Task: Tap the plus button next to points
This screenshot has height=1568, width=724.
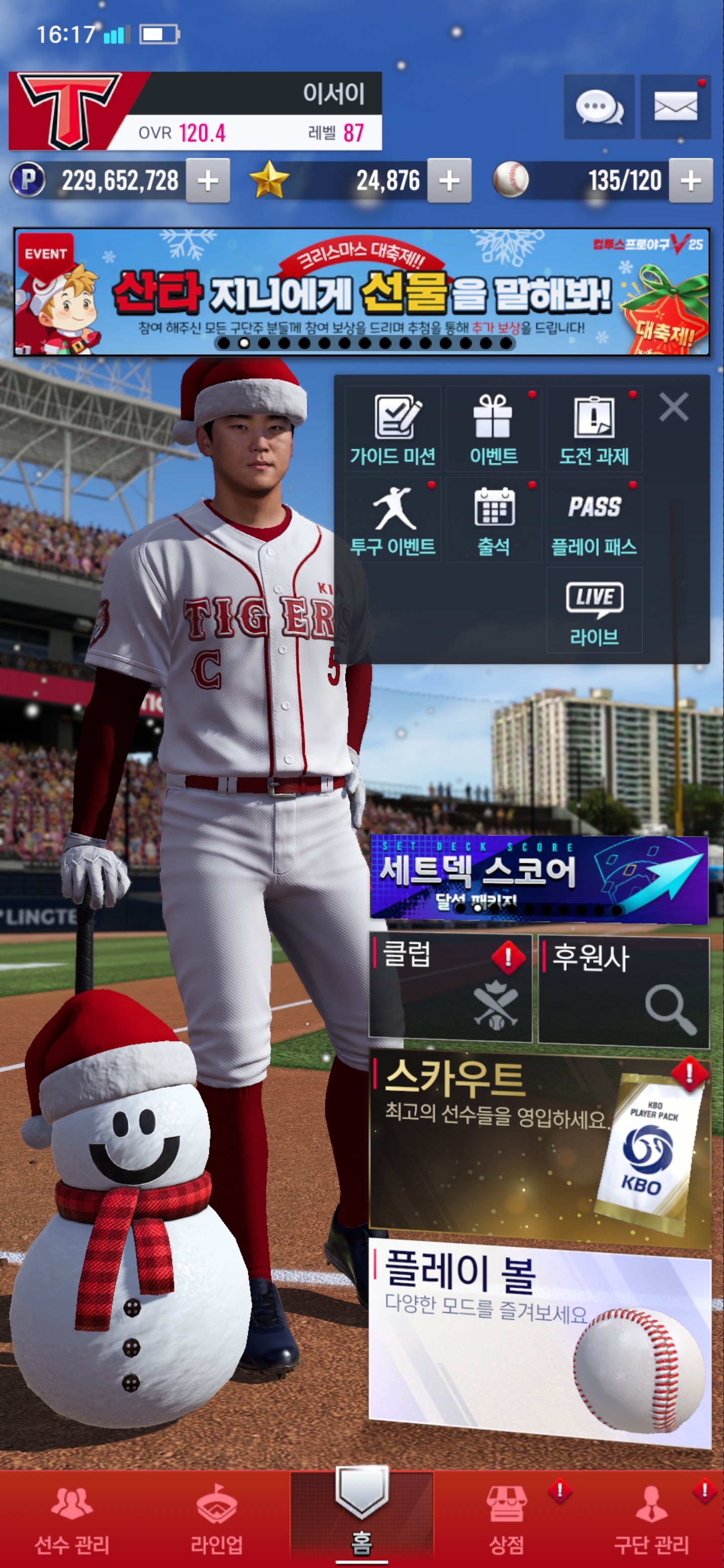Action: pos(208,181)
